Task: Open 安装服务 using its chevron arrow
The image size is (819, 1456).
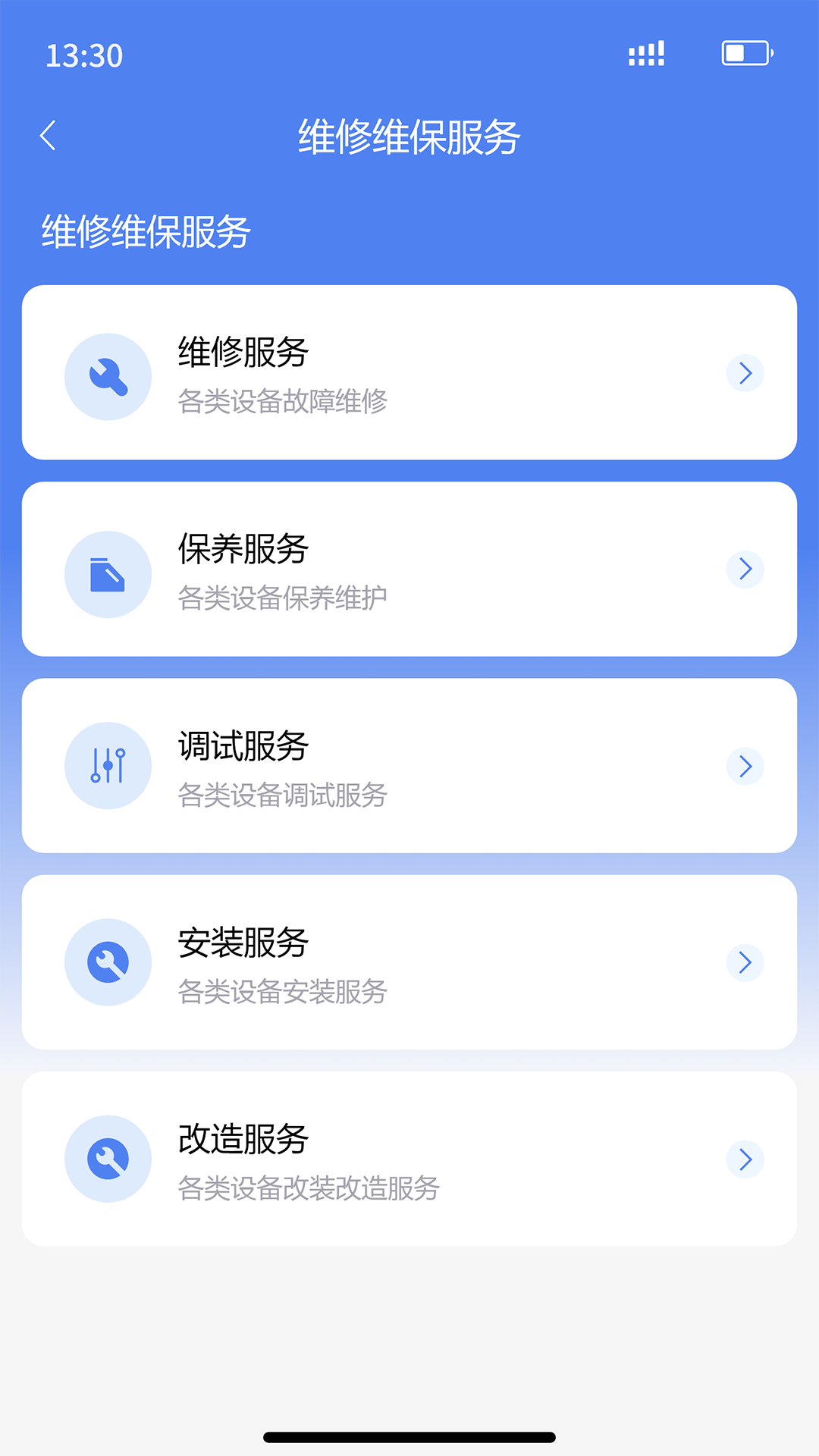Action: [x=745, y=962]
